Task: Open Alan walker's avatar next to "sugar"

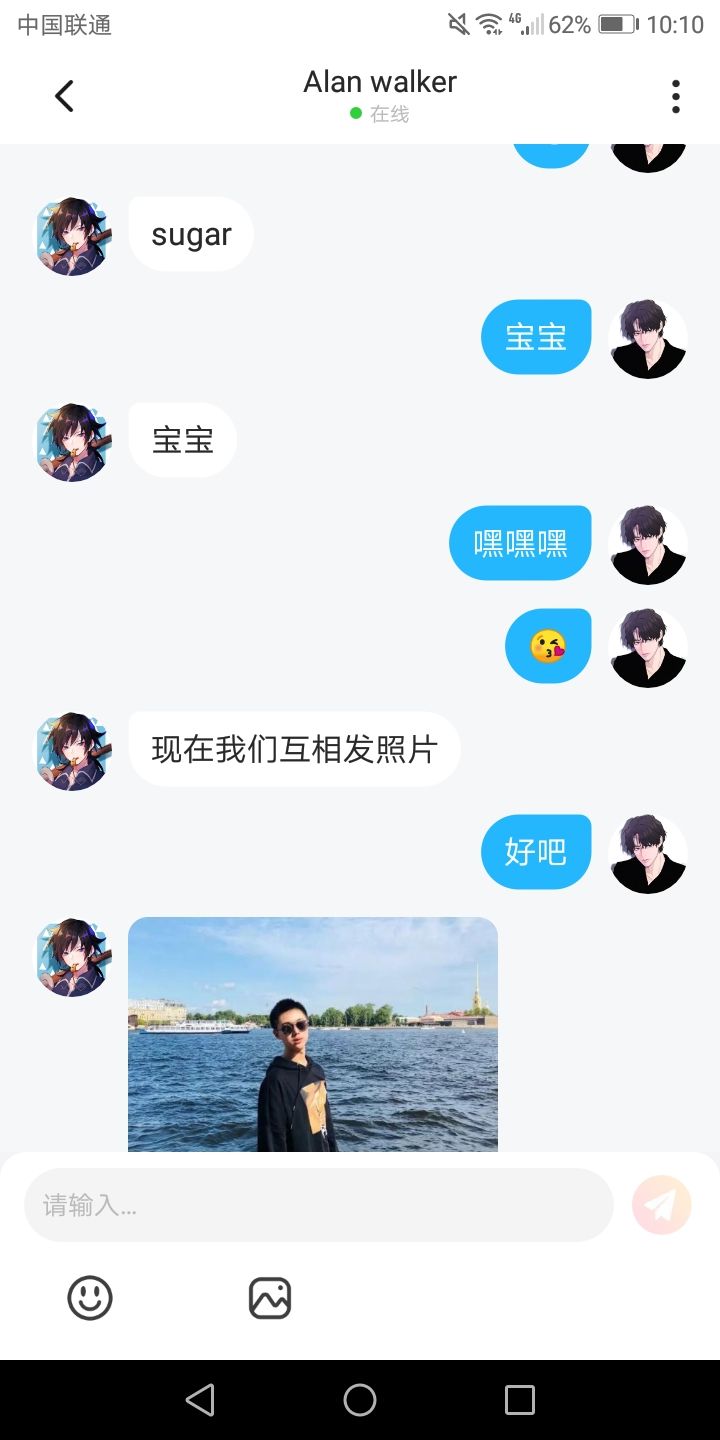Action: (x=74, y=236)
